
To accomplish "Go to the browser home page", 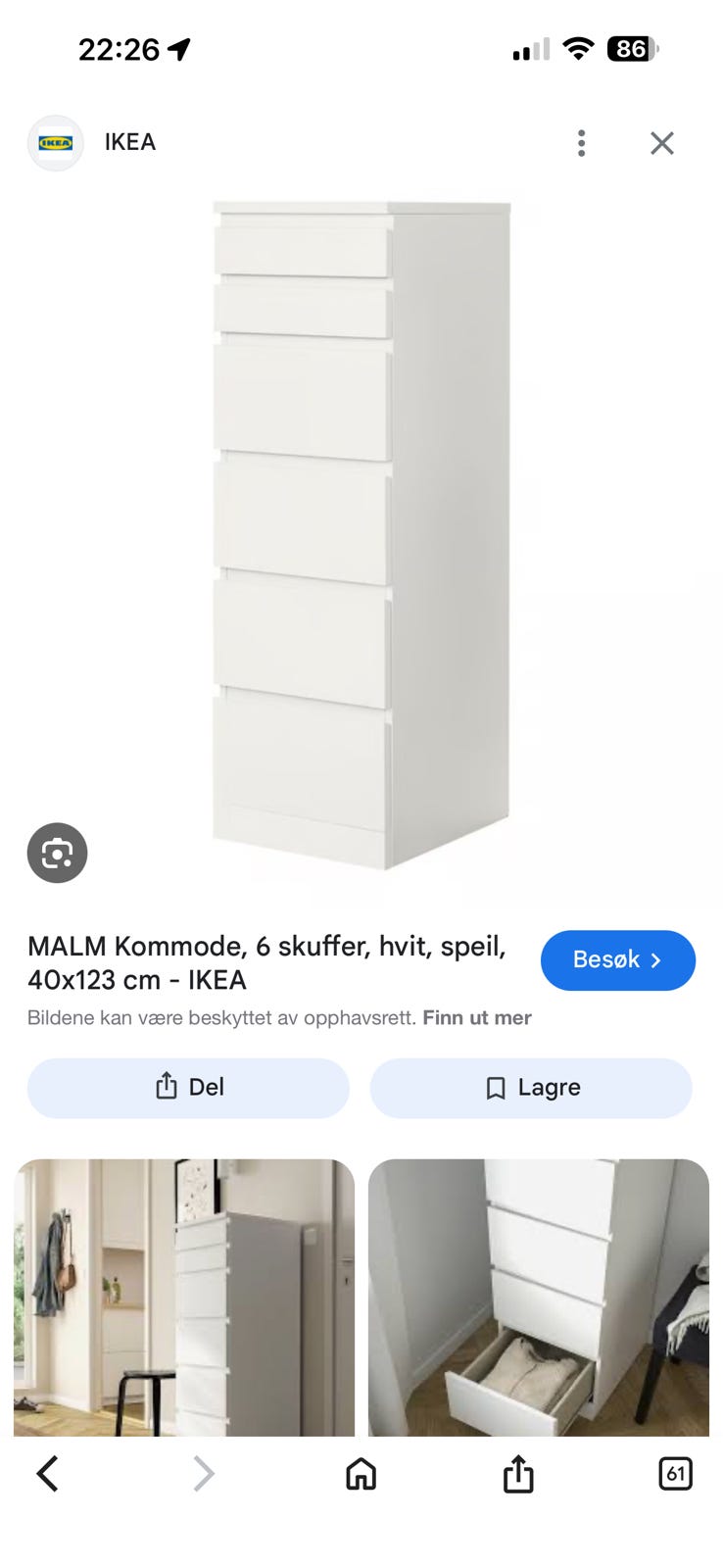I will tap(361, 1473).
